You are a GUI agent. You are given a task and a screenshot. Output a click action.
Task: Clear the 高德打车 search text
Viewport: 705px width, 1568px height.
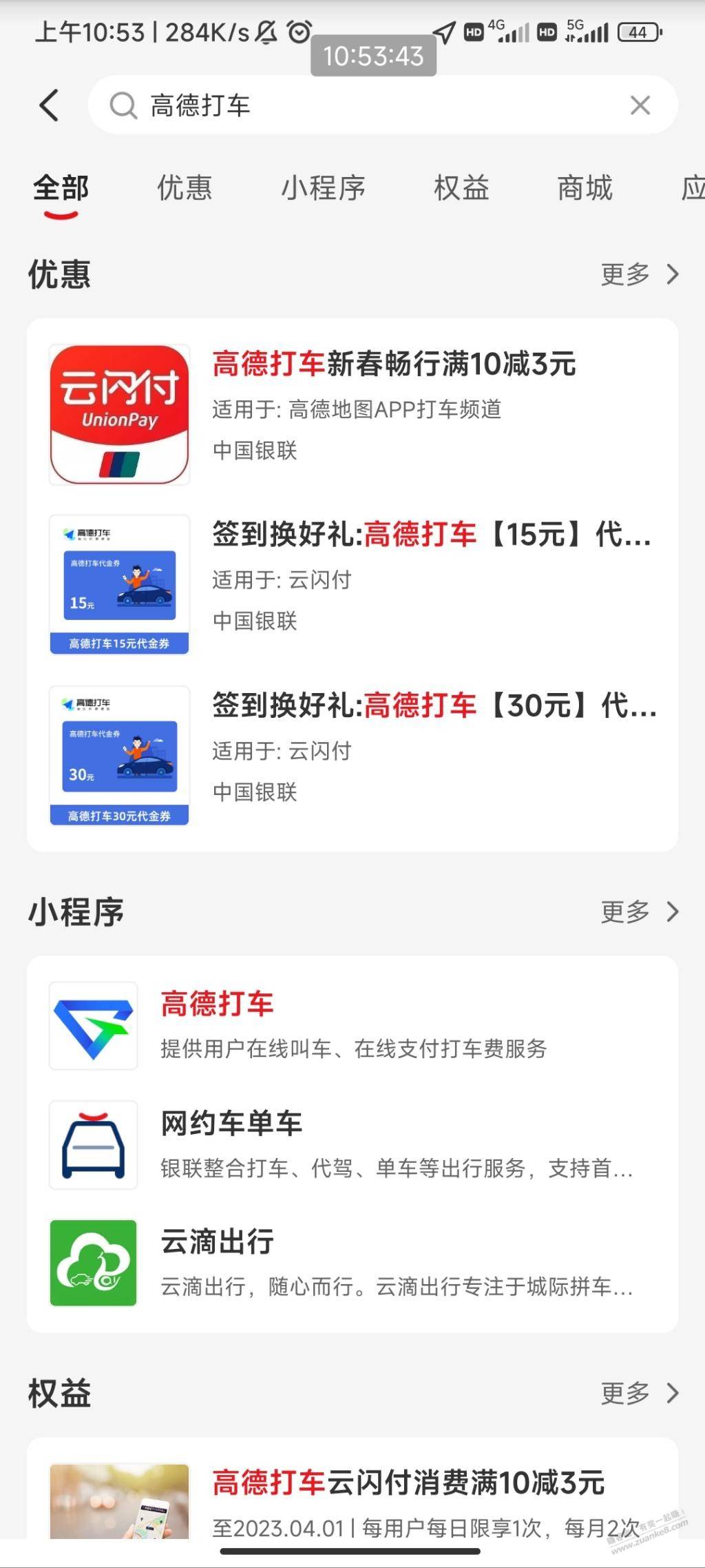coord(640,105)
